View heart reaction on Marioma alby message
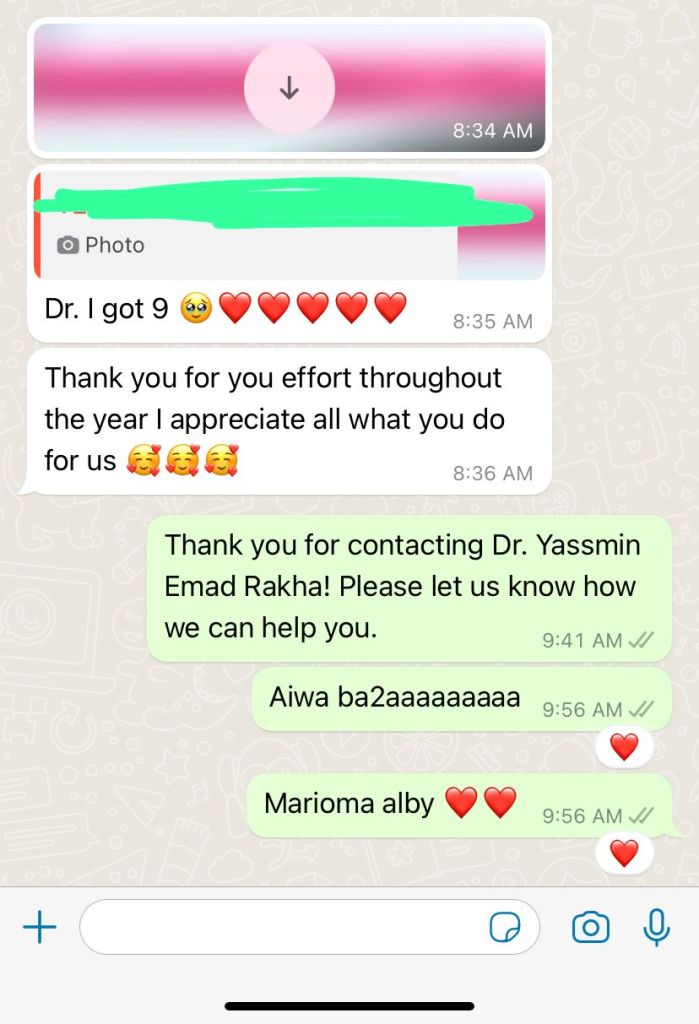Screen dimensions: 699x1024 [x=624, y=853]
